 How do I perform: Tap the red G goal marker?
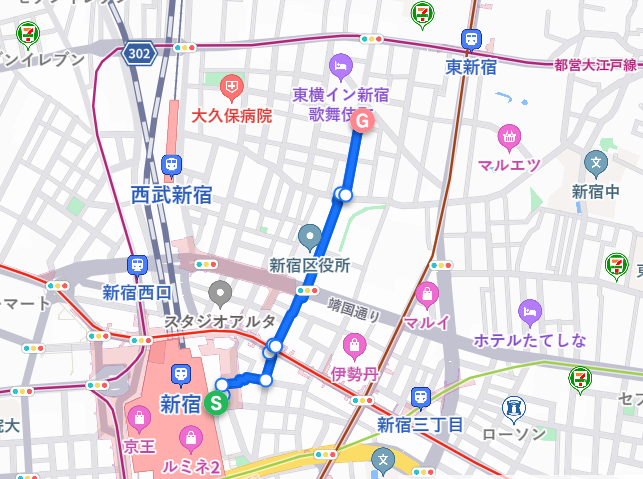[x=362, y=121]
